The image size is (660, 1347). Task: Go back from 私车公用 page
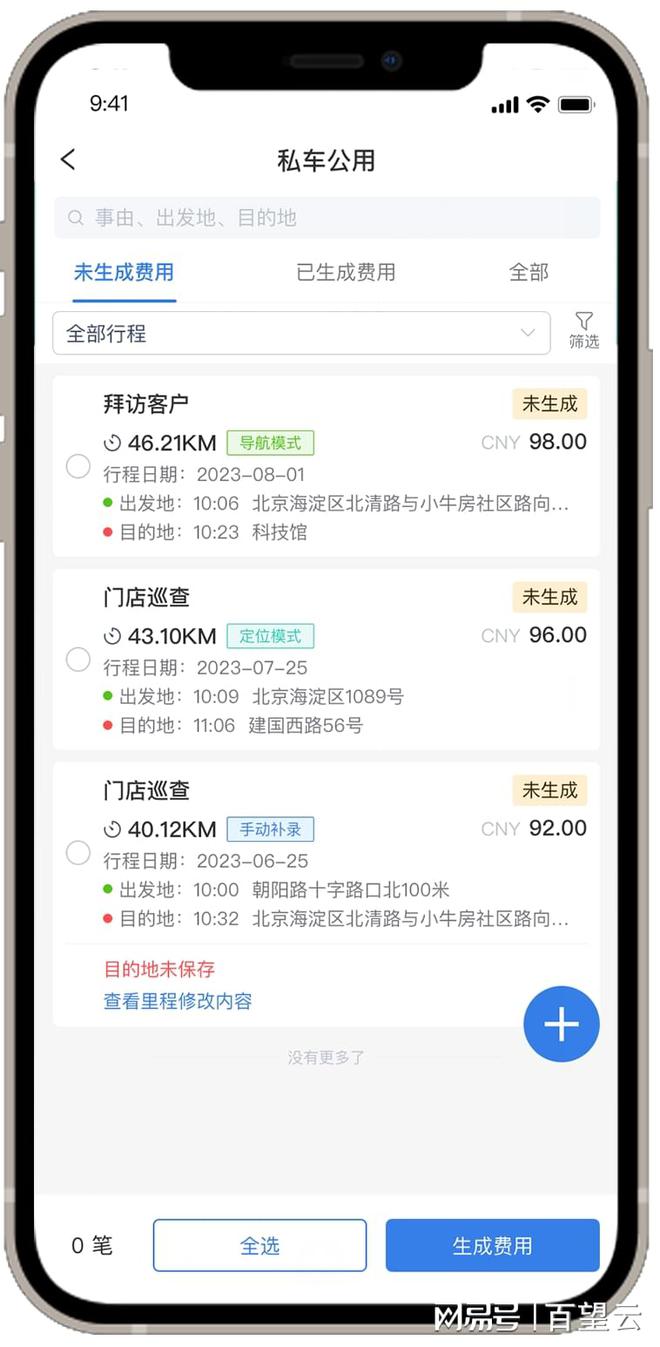pyautogui.click(x=68, y=160)
